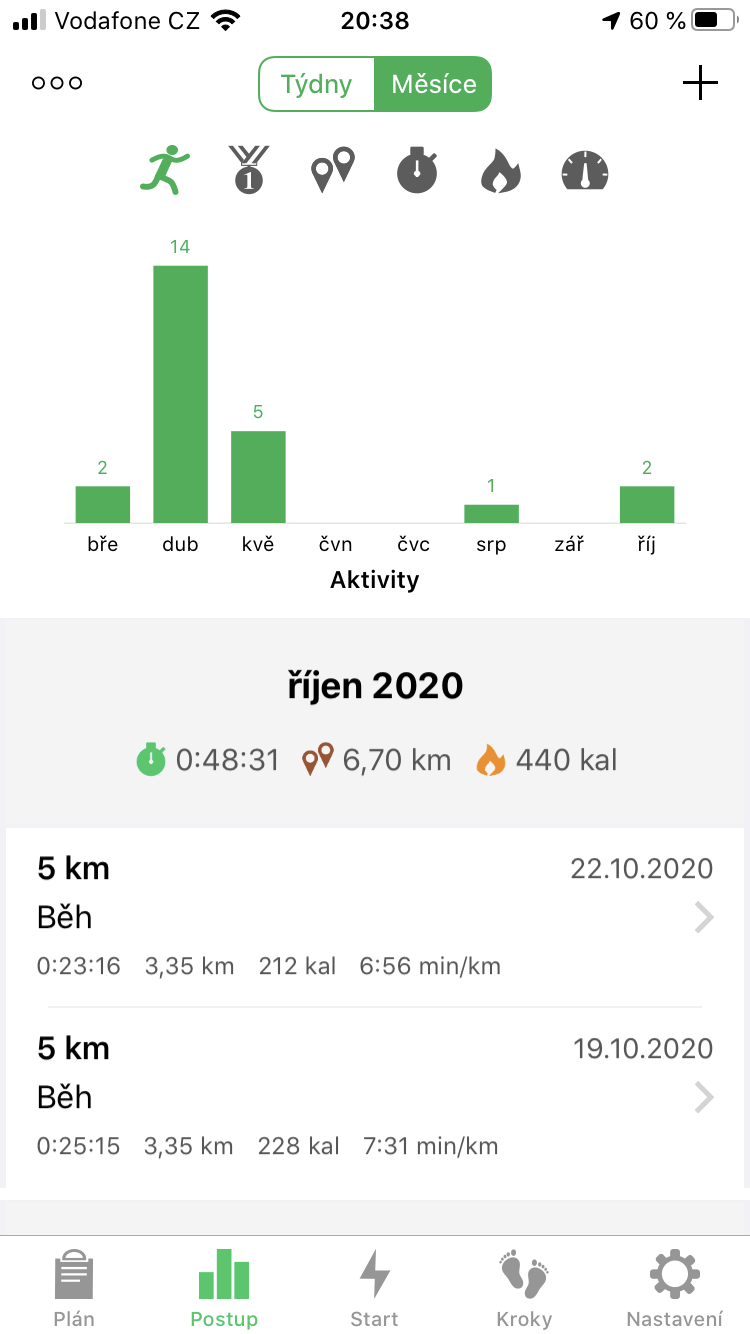
Task: Show activities count chart via runner icon
Action: click(x=164, y=169)
